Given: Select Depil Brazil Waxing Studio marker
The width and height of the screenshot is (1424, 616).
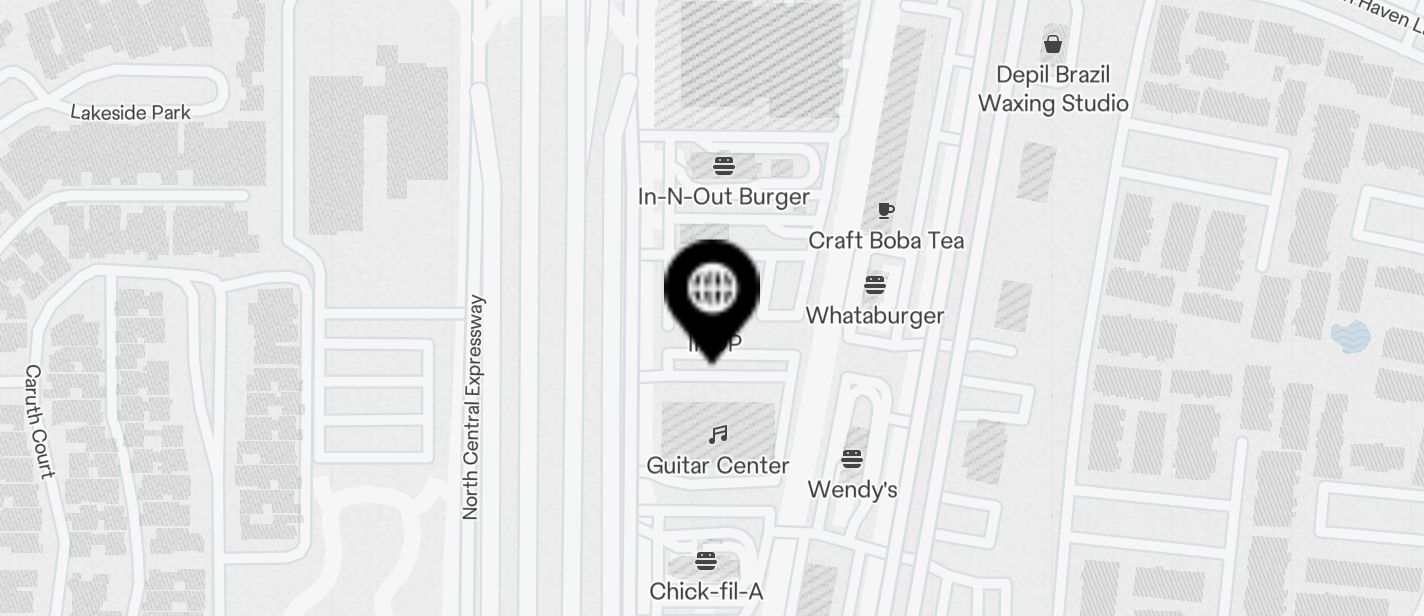Looking at the screenshot, I should [x=1052, y=44].
